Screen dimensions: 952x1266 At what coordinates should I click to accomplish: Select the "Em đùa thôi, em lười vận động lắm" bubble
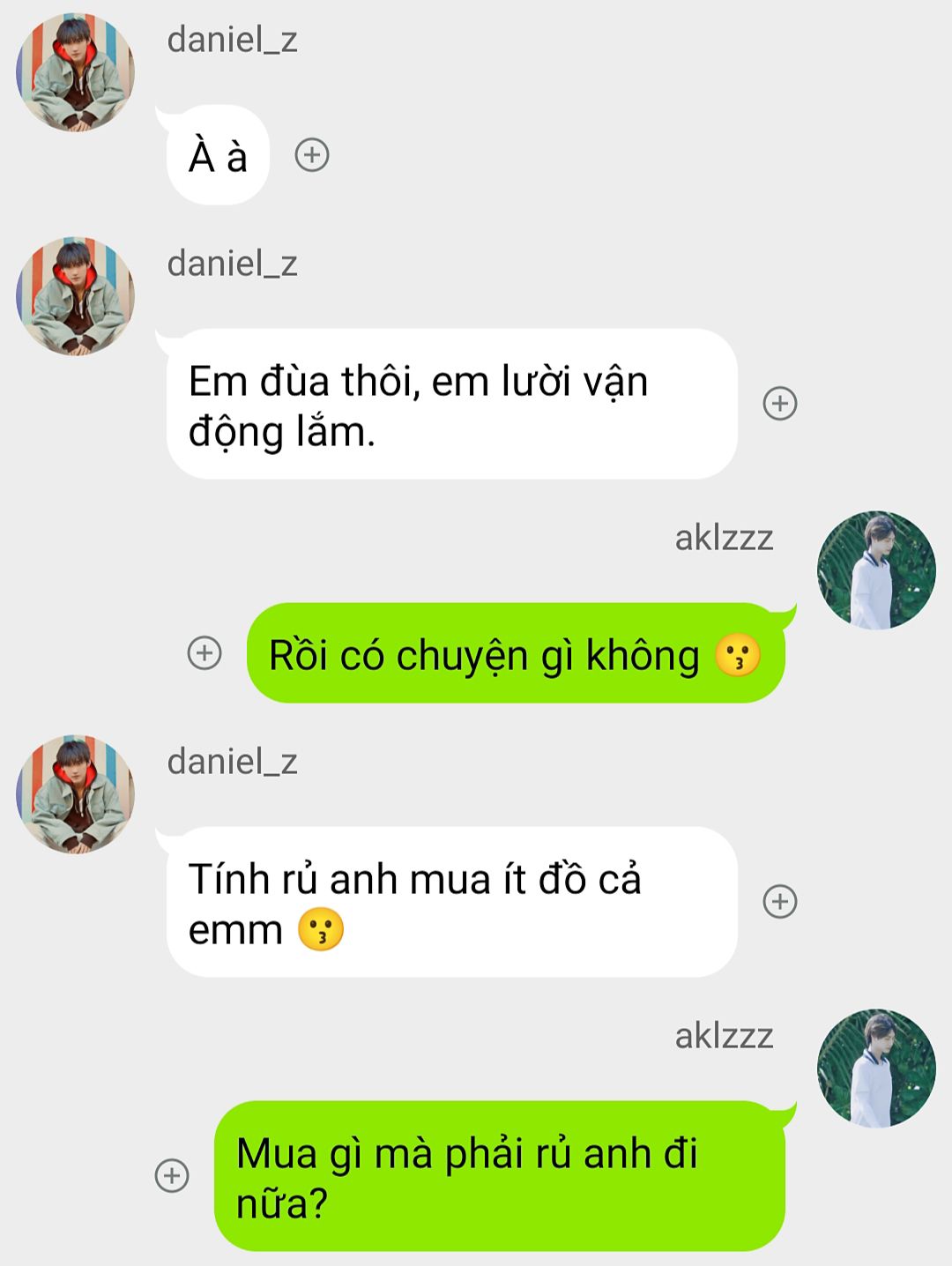(451, 405)
